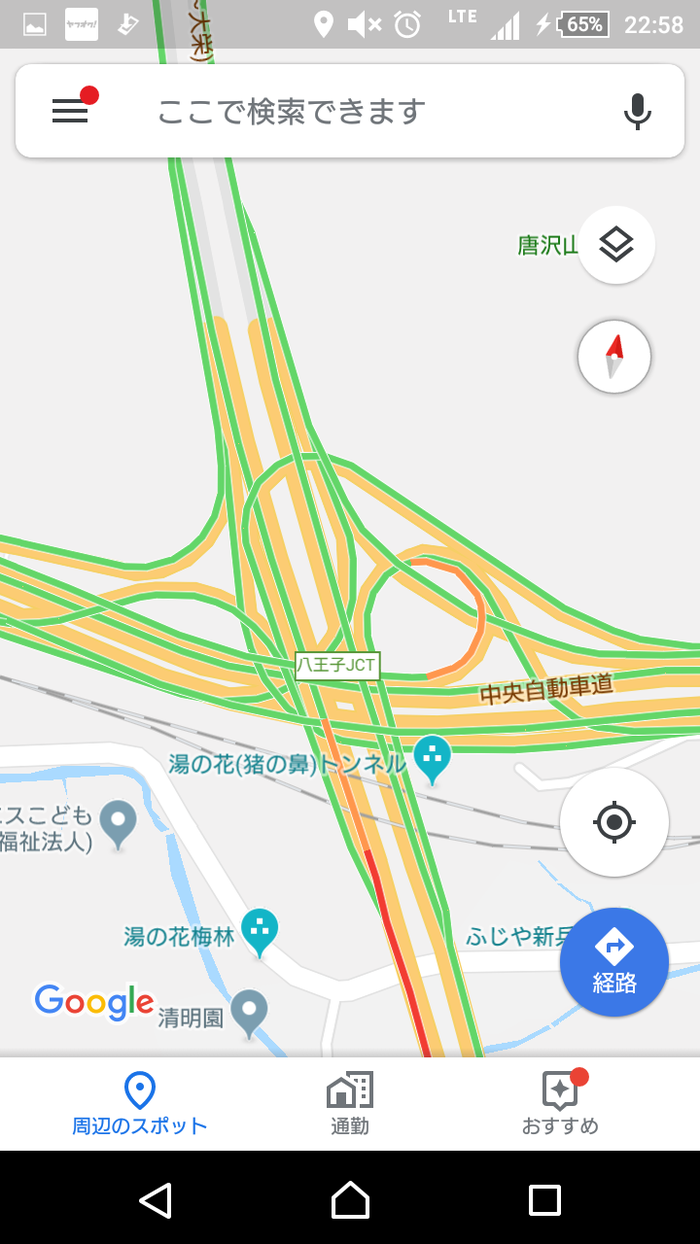The image size is (700, 1244).
Task: Center the map on my location
Action: [614, 822]
